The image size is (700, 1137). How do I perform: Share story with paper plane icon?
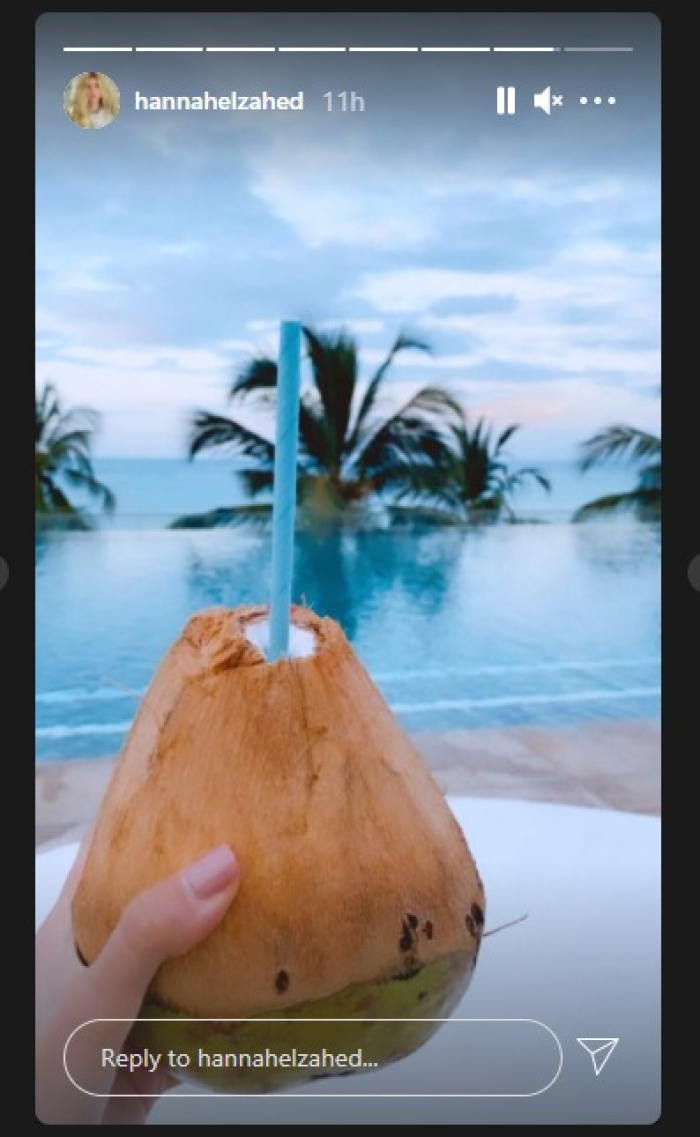598,1056
